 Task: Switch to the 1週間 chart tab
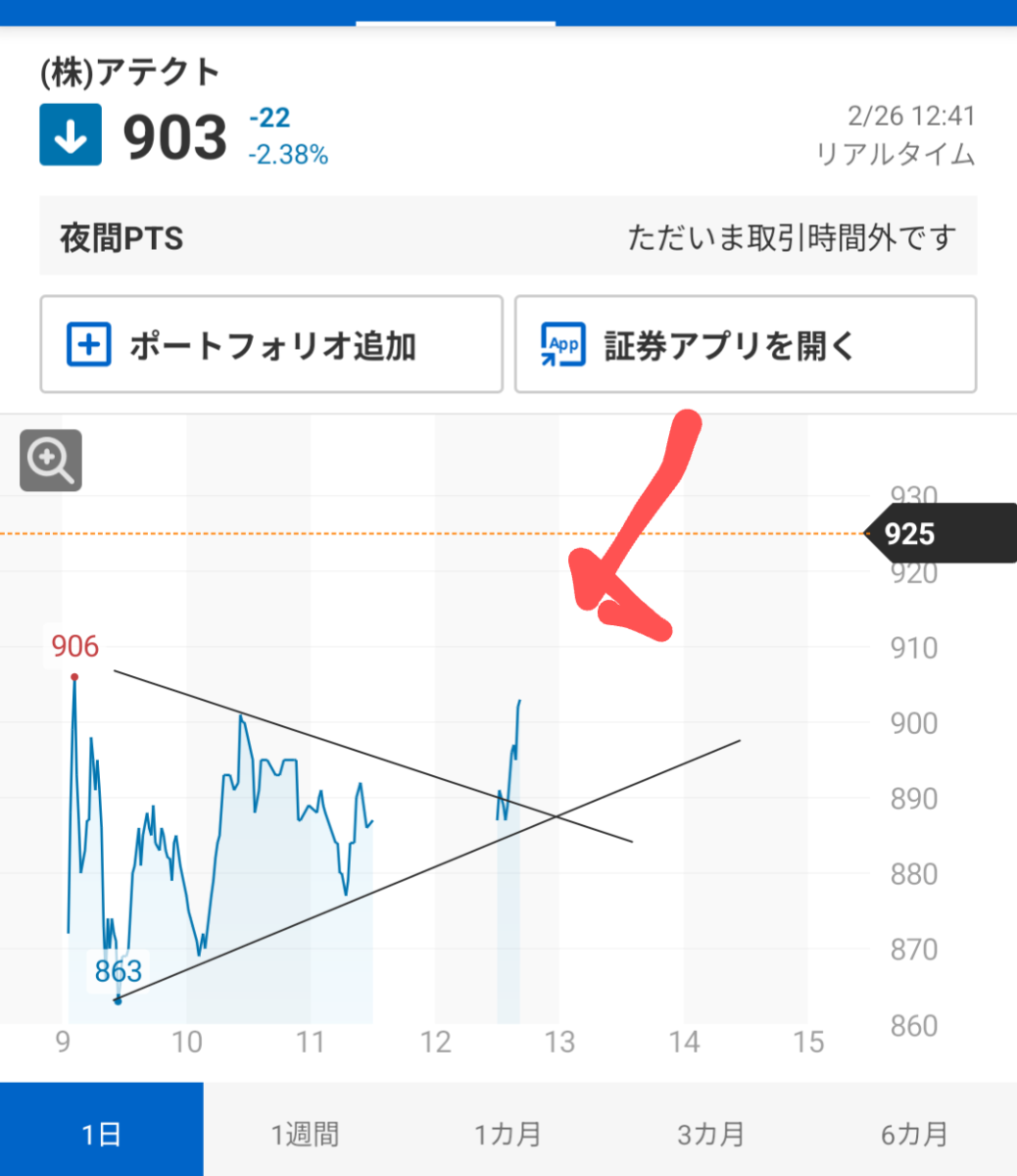(x=305, y=1133)
